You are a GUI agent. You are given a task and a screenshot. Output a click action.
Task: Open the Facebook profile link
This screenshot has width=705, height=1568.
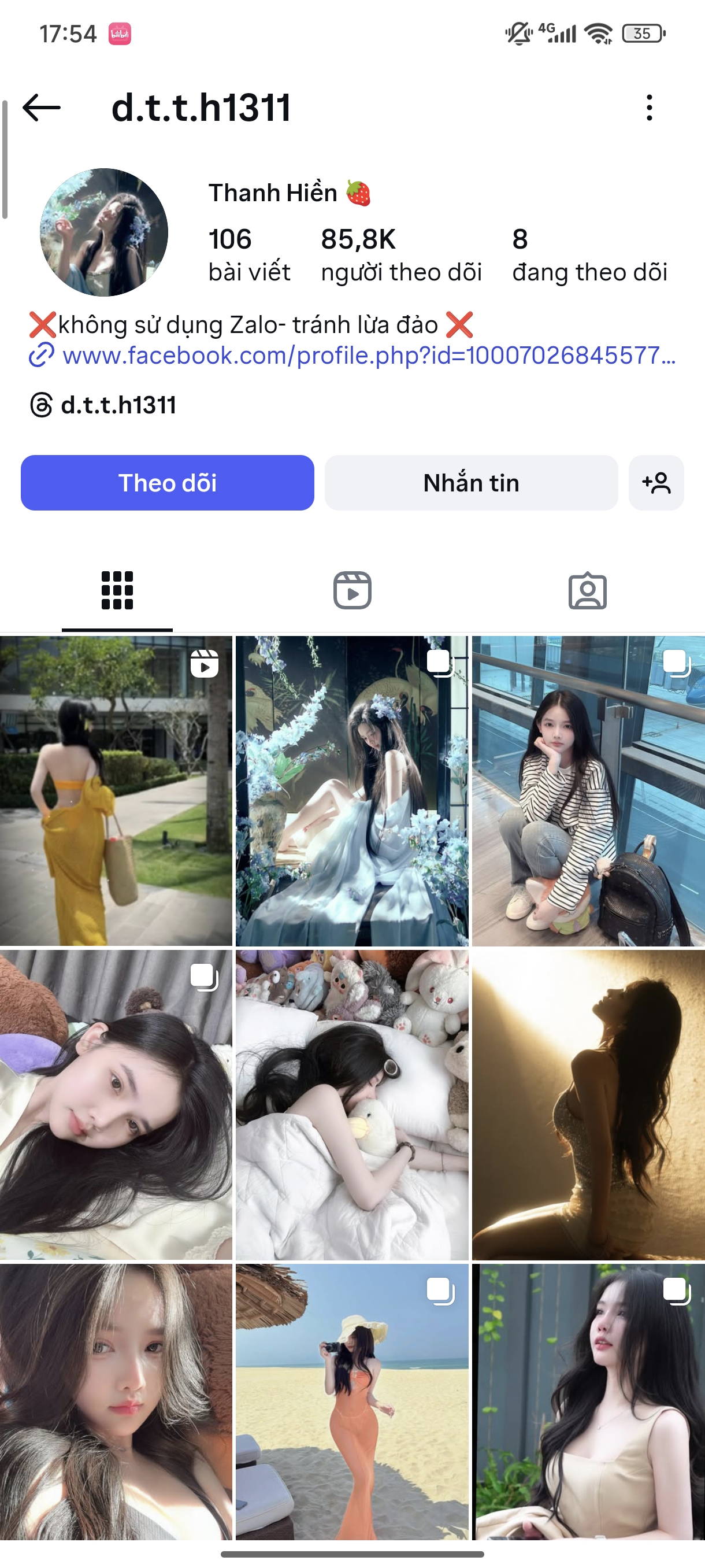[x=369, y=356]
